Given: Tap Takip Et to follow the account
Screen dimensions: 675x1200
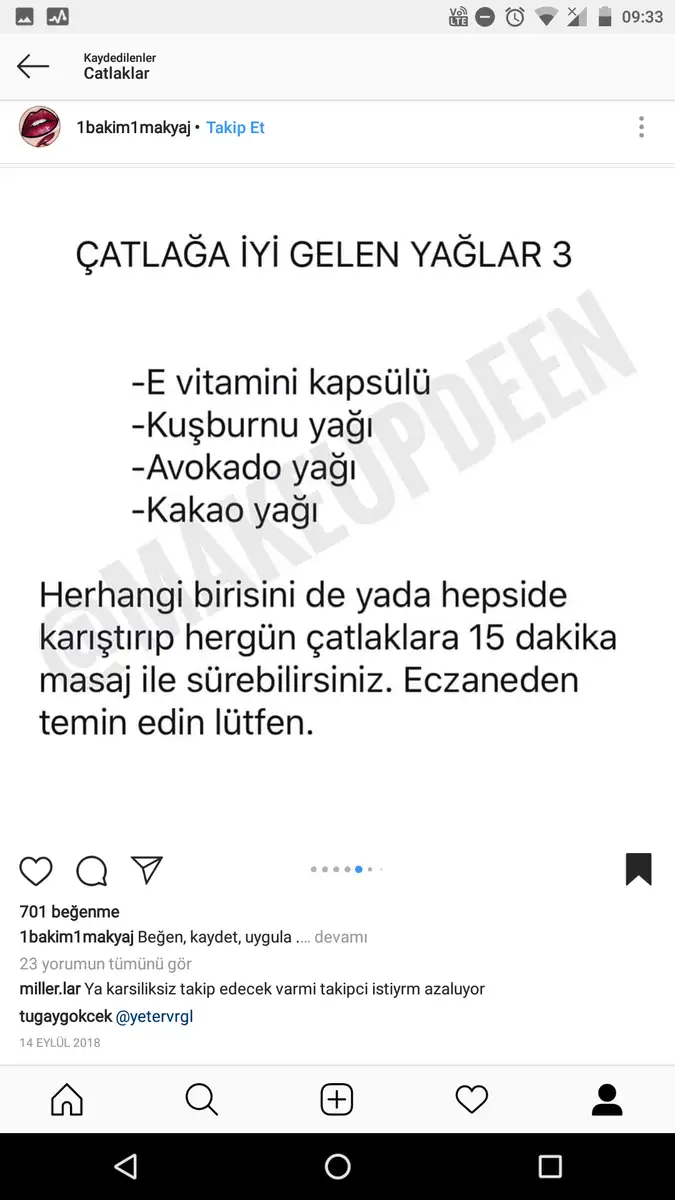Looking at the screenshot, I should coord(235,128).
